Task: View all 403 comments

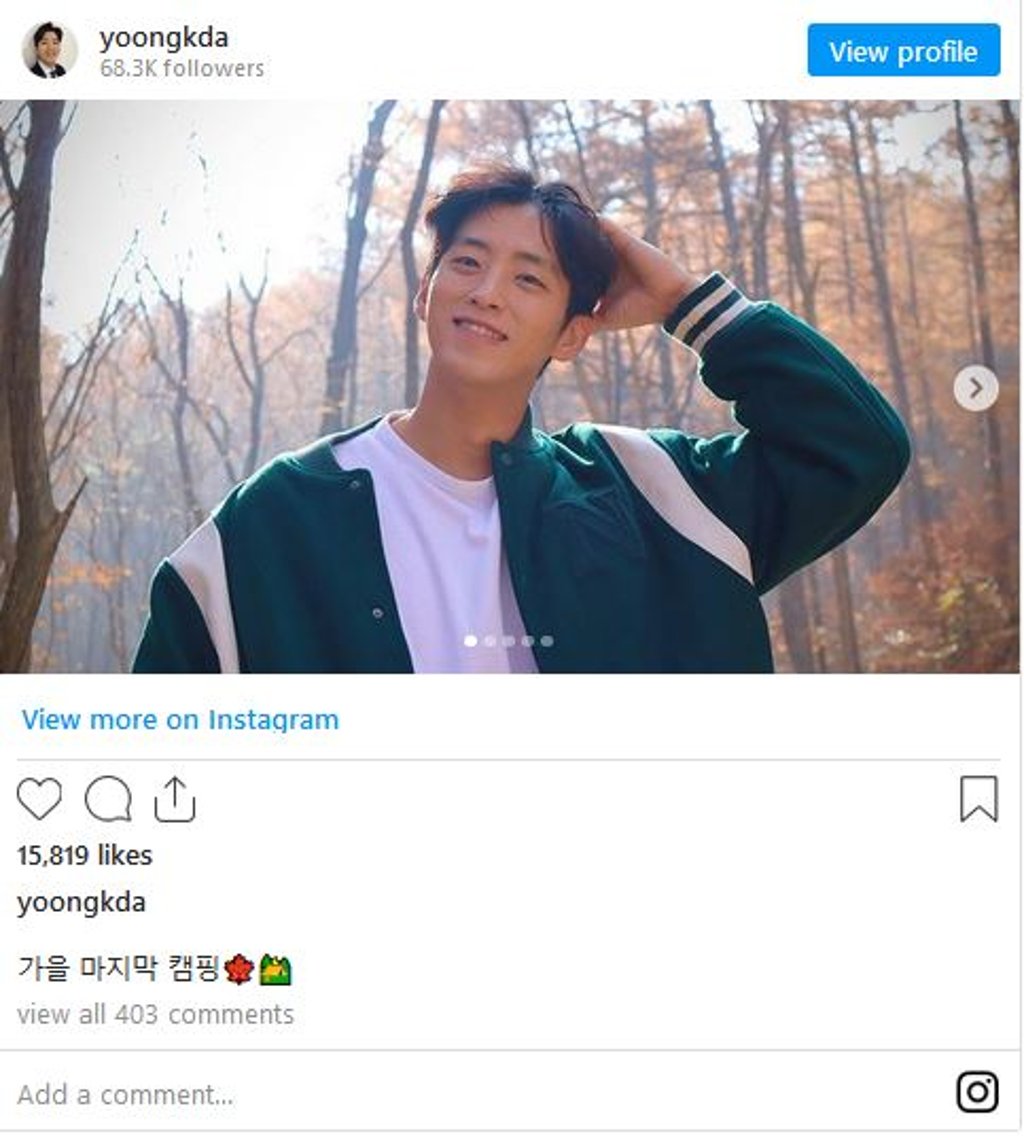Action: pyautogui.click(x=155, y=1014)
